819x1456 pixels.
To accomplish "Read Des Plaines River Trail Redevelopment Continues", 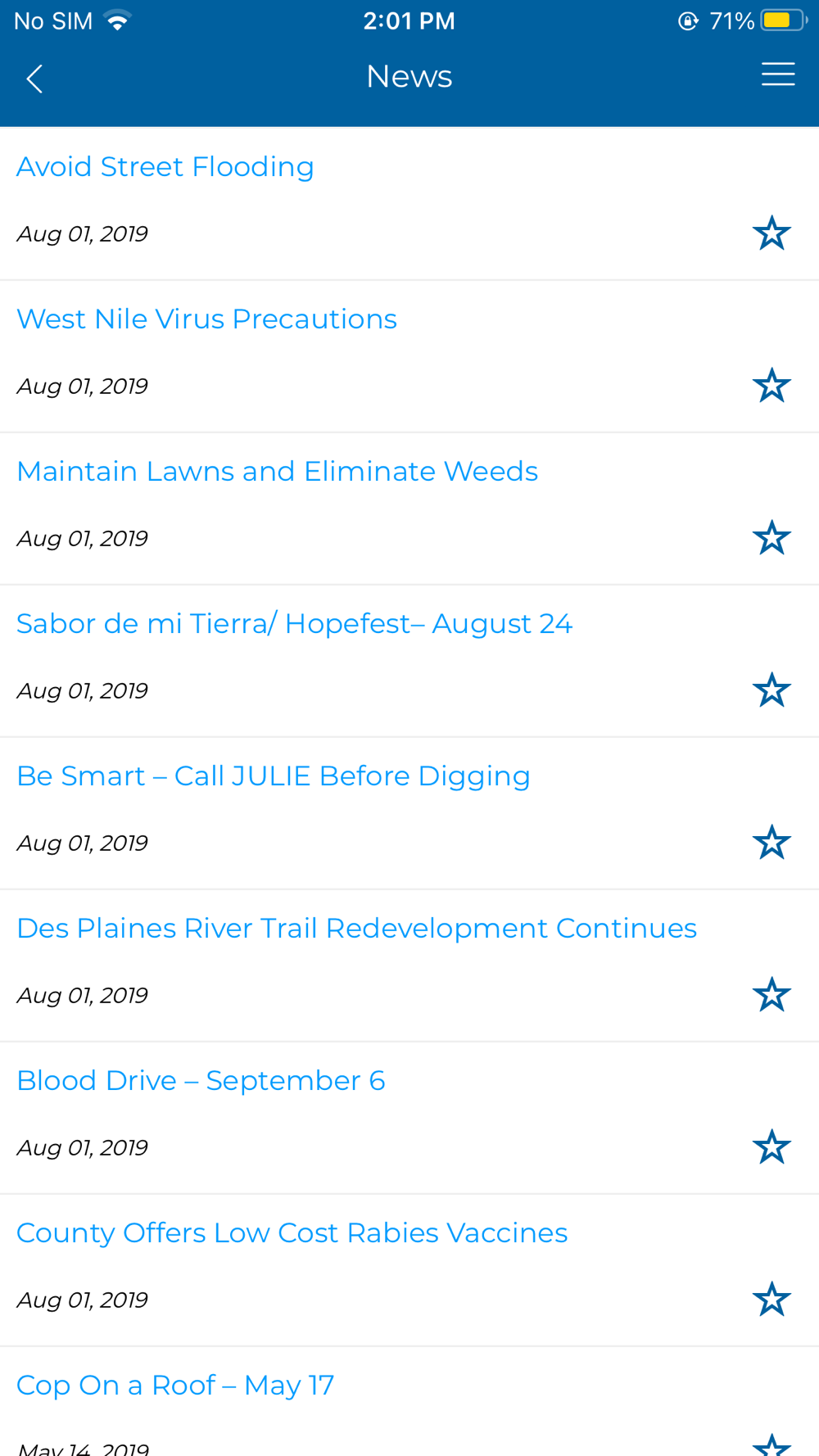I will click(x=356, y=929).
